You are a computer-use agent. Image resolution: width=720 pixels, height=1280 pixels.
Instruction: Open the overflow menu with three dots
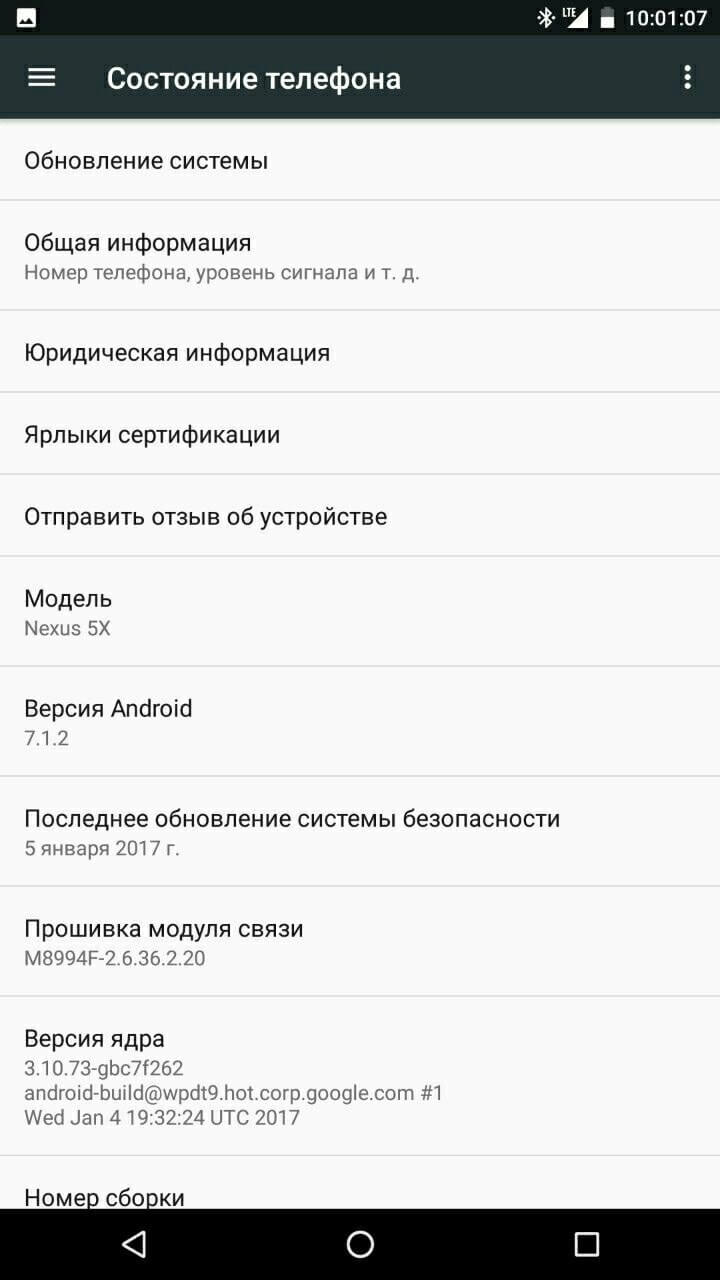(x=686, y=77)
